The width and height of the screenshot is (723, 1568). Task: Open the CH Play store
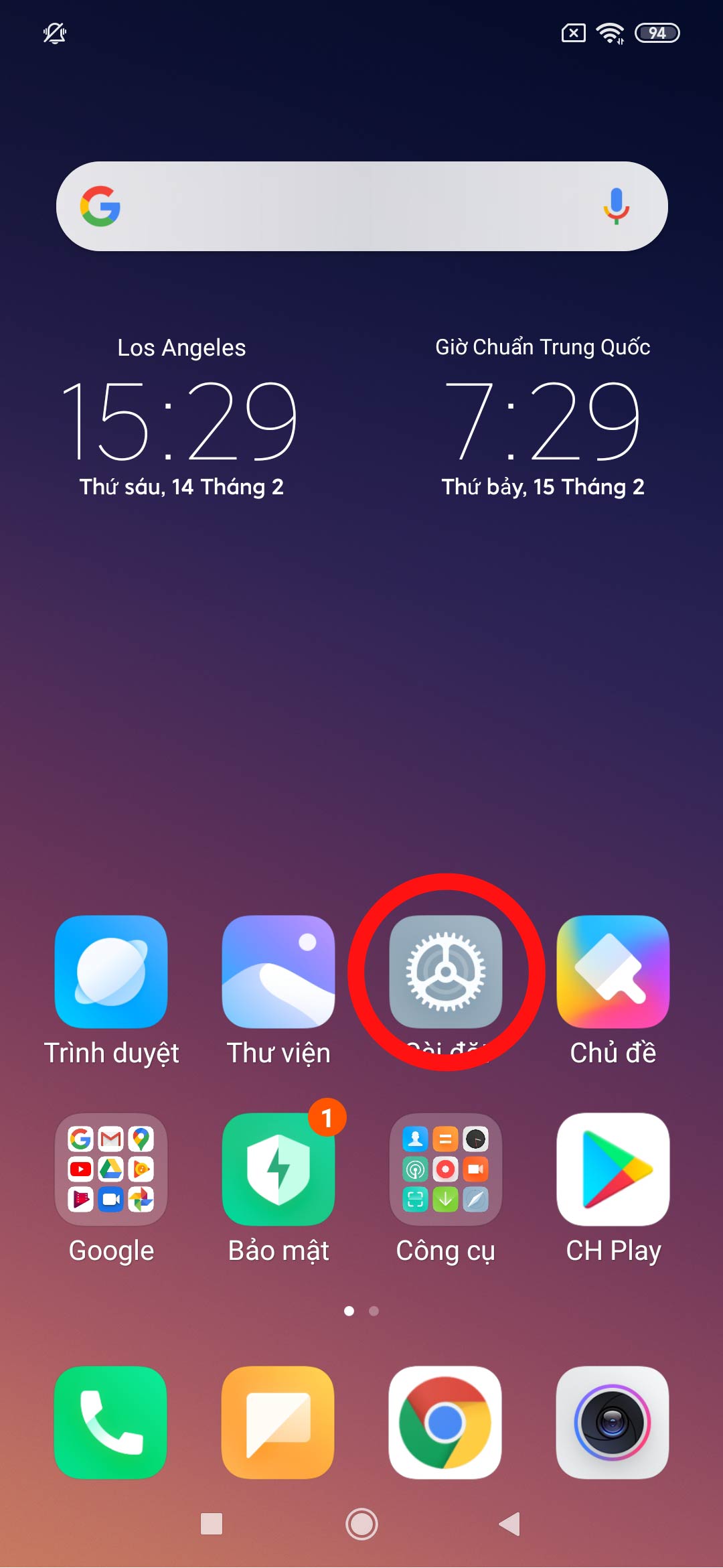[x=613, y=1169]
